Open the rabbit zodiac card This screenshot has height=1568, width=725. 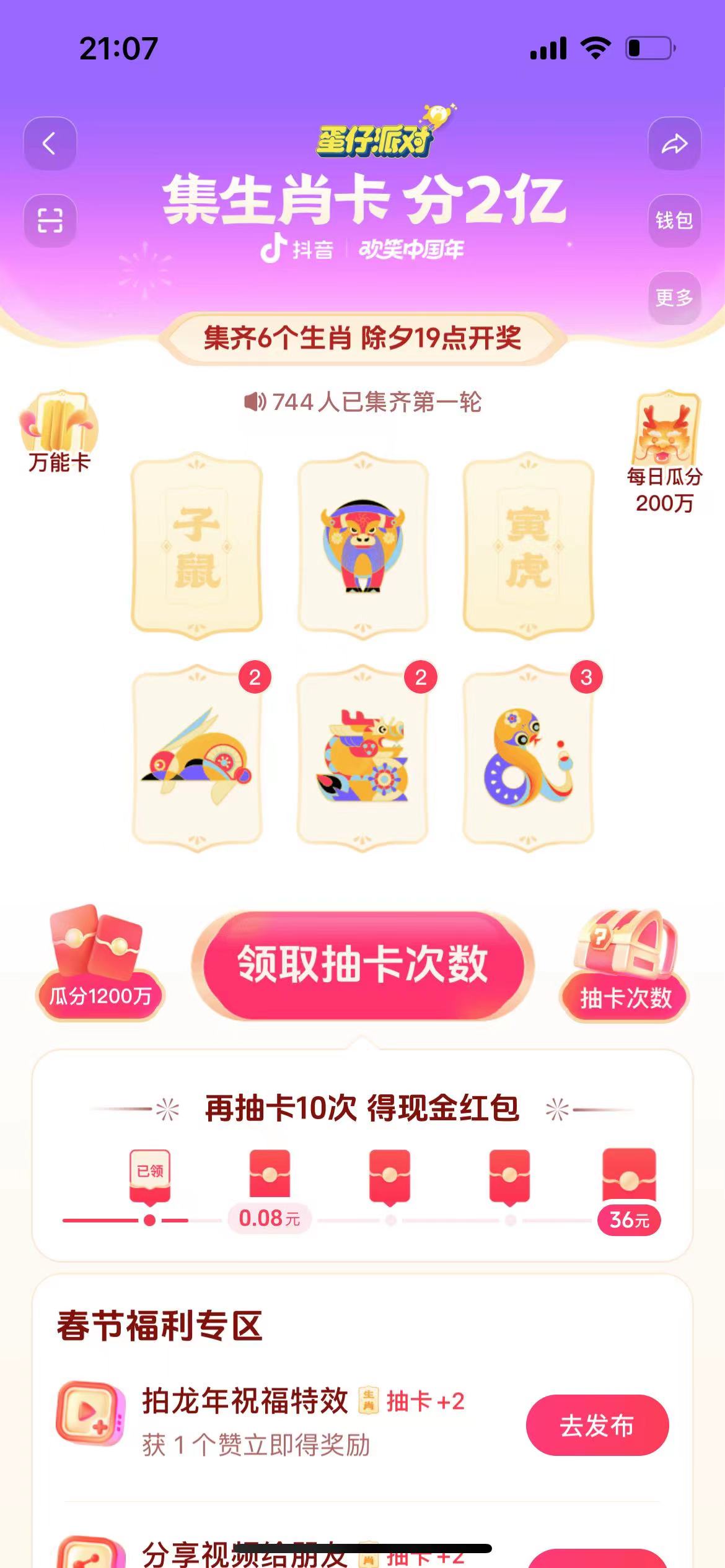pyautogui.click(x=196, y=758)
